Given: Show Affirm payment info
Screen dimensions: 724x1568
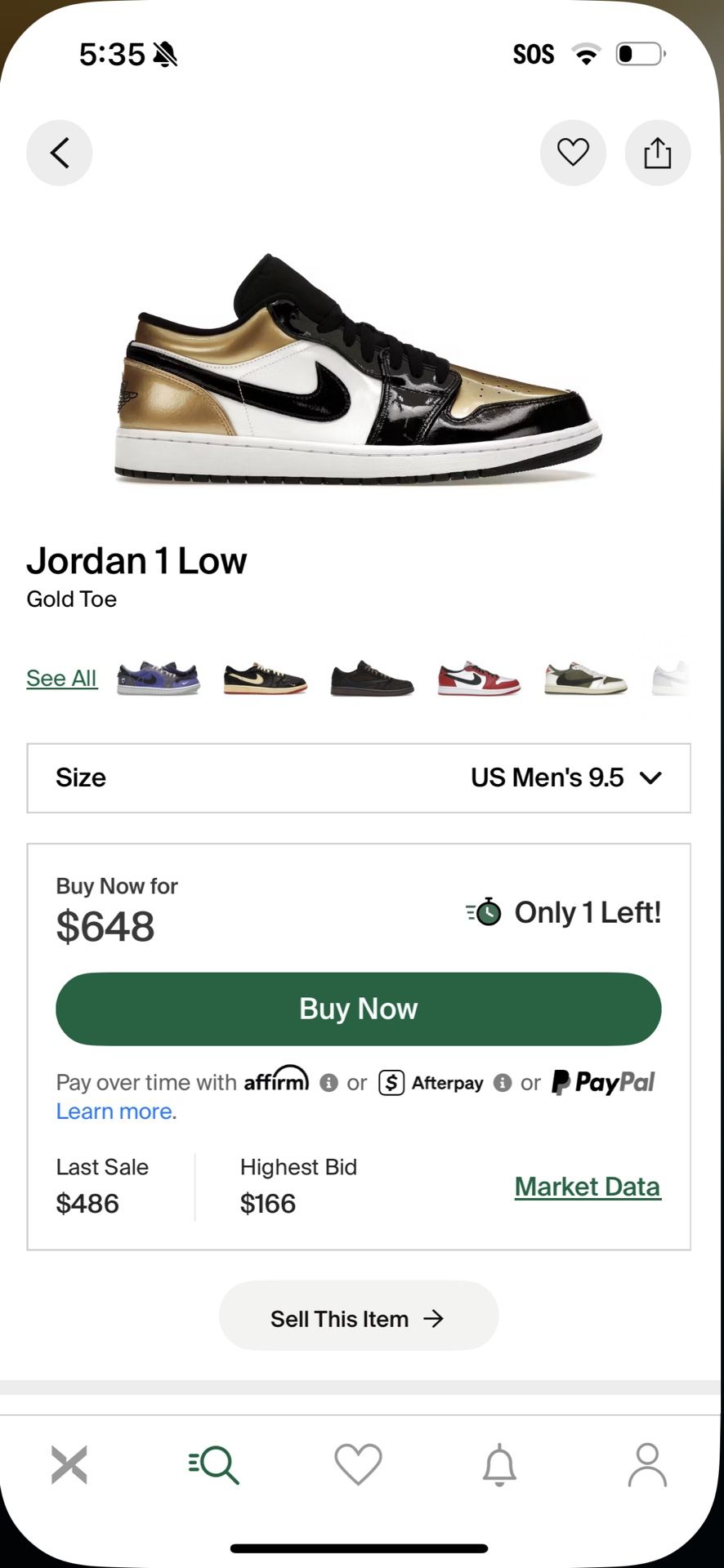Looking at the screenshot, I should pyautogui.click(x=328, y=1083).
